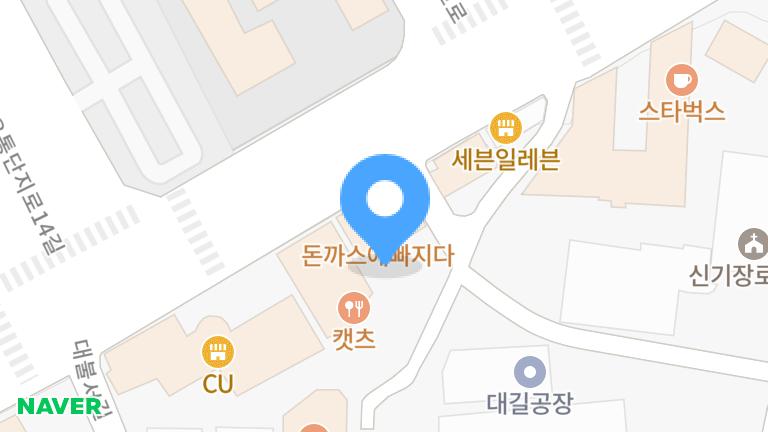This screenshot has height=432, width=768.
Task: Tap the blue location pin marker
Action: (385, 202)
